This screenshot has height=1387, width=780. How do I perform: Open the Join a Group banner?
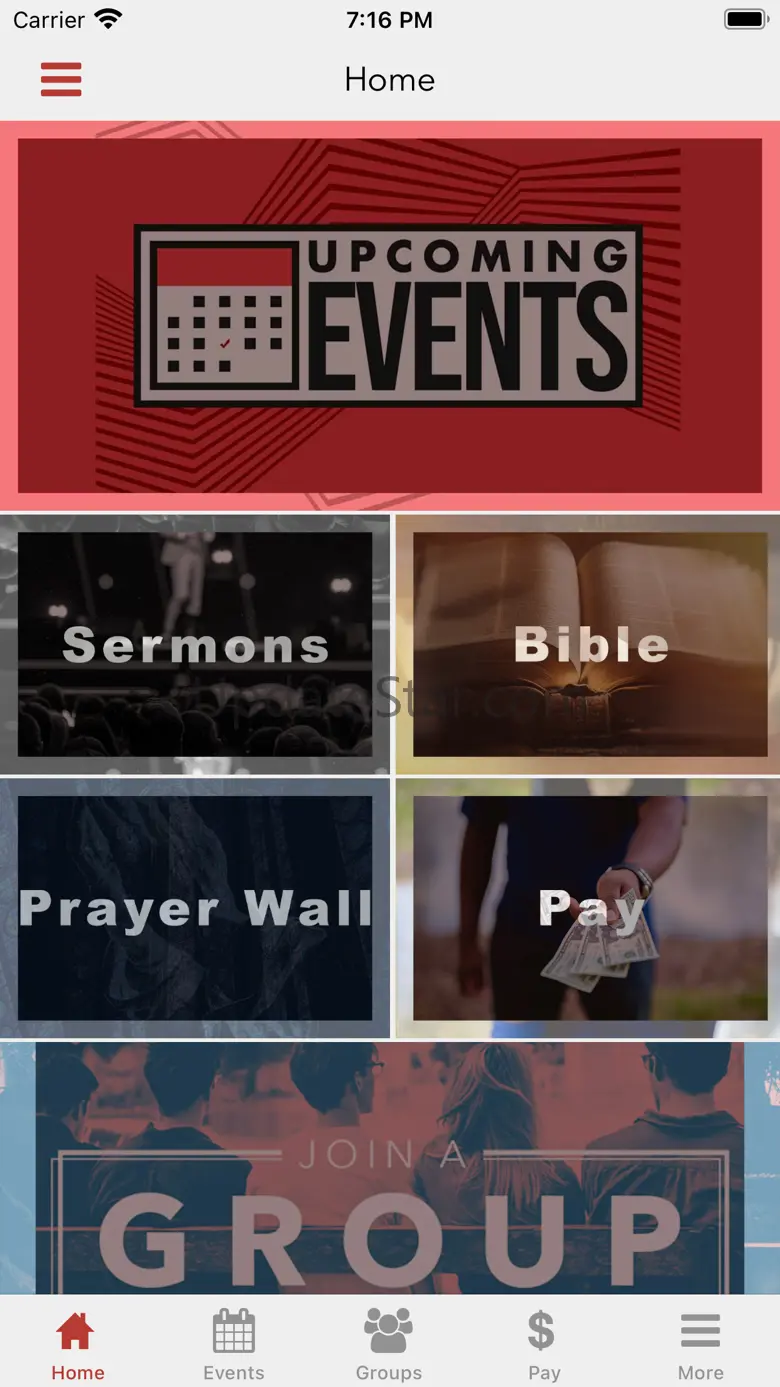point(390,1168)
